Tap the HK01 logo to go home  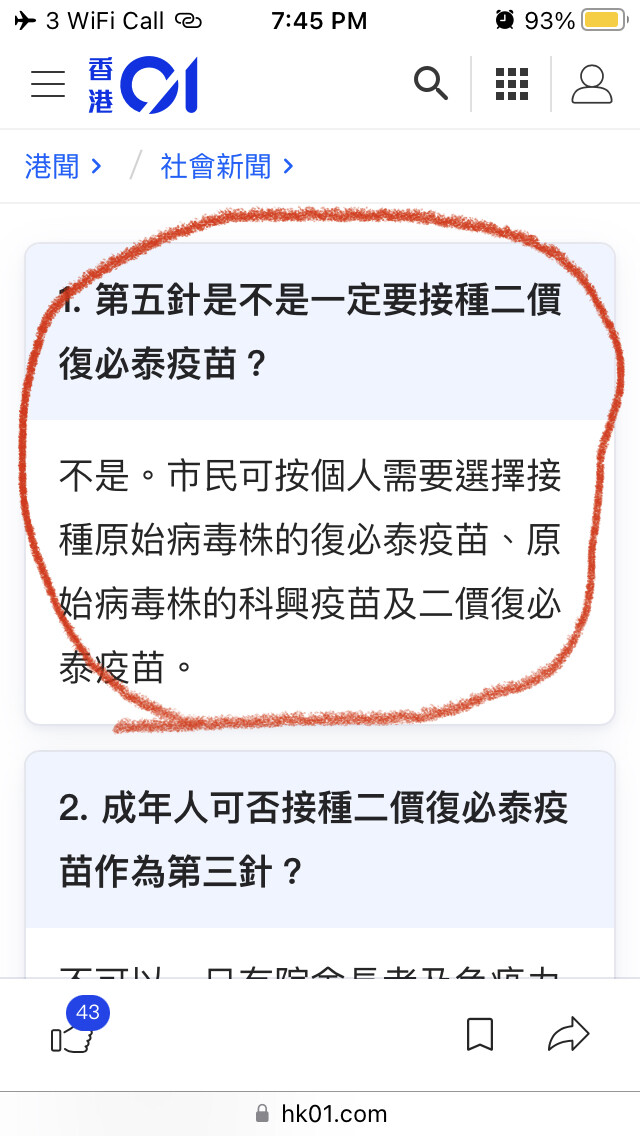[143, 85]
